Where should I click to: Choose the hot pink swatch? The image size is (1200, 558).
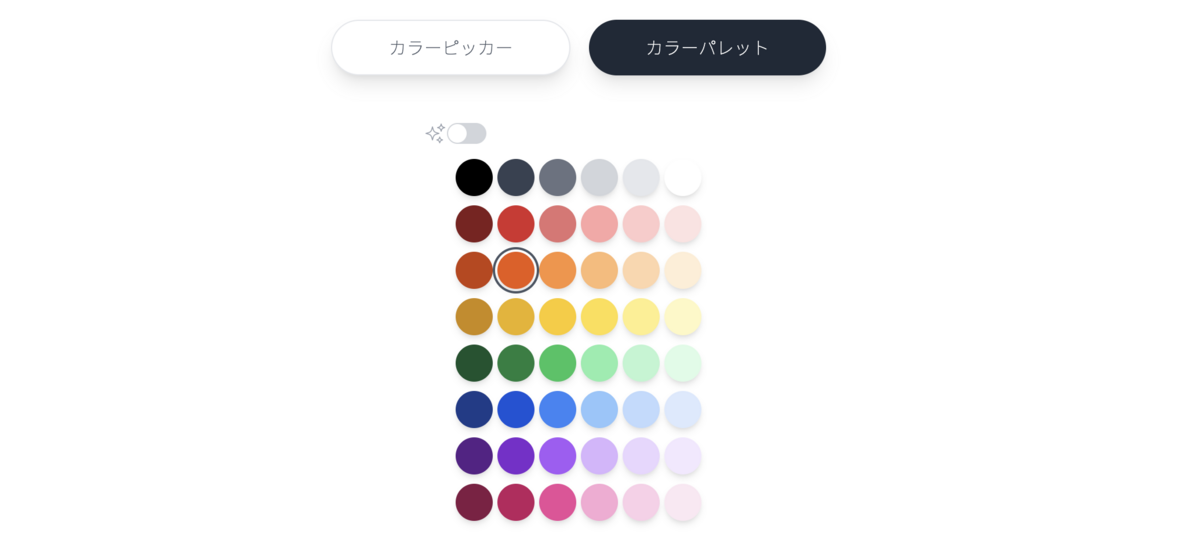(558, 502)
